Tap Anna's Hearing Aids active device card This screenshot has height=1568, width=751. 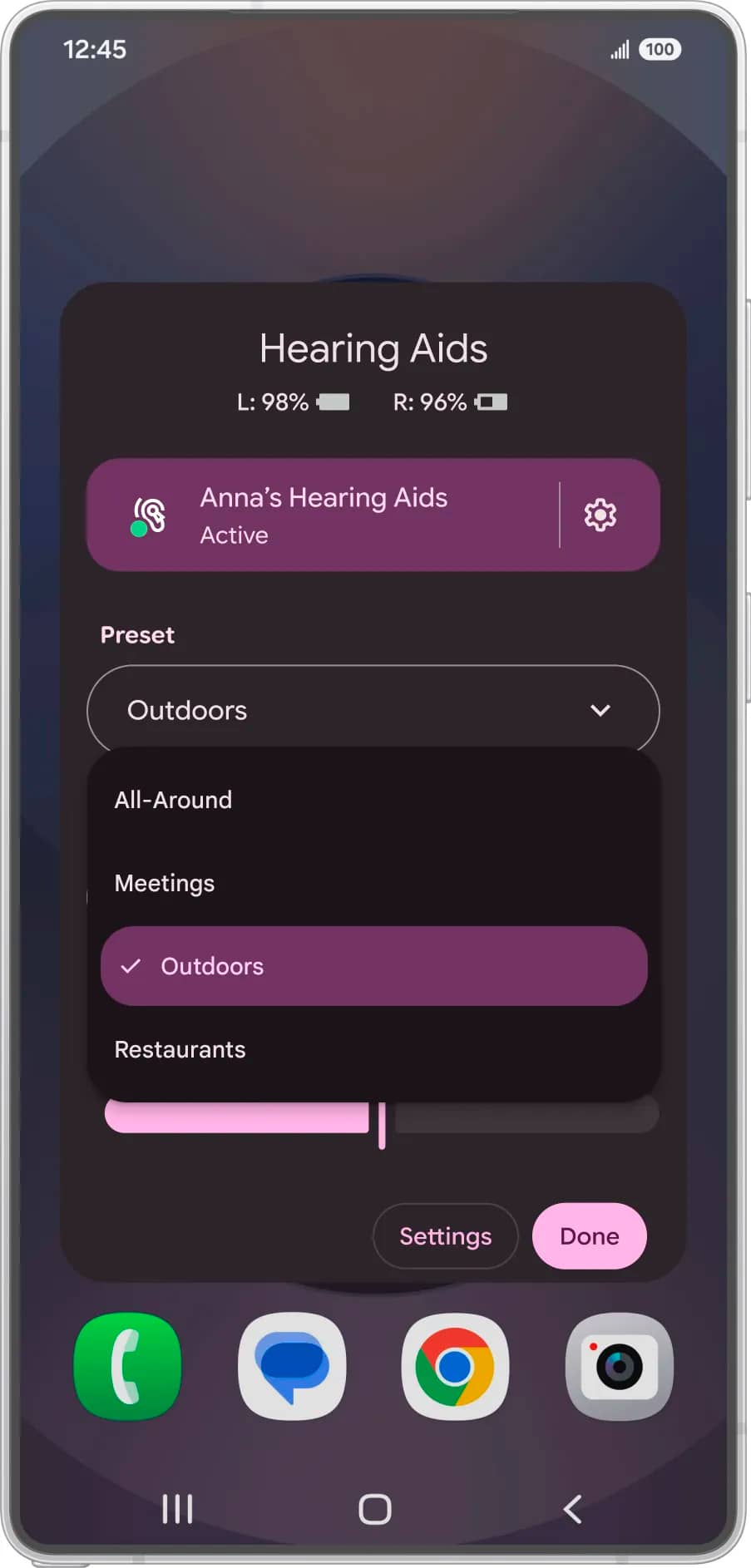click(x=323, y=515)
